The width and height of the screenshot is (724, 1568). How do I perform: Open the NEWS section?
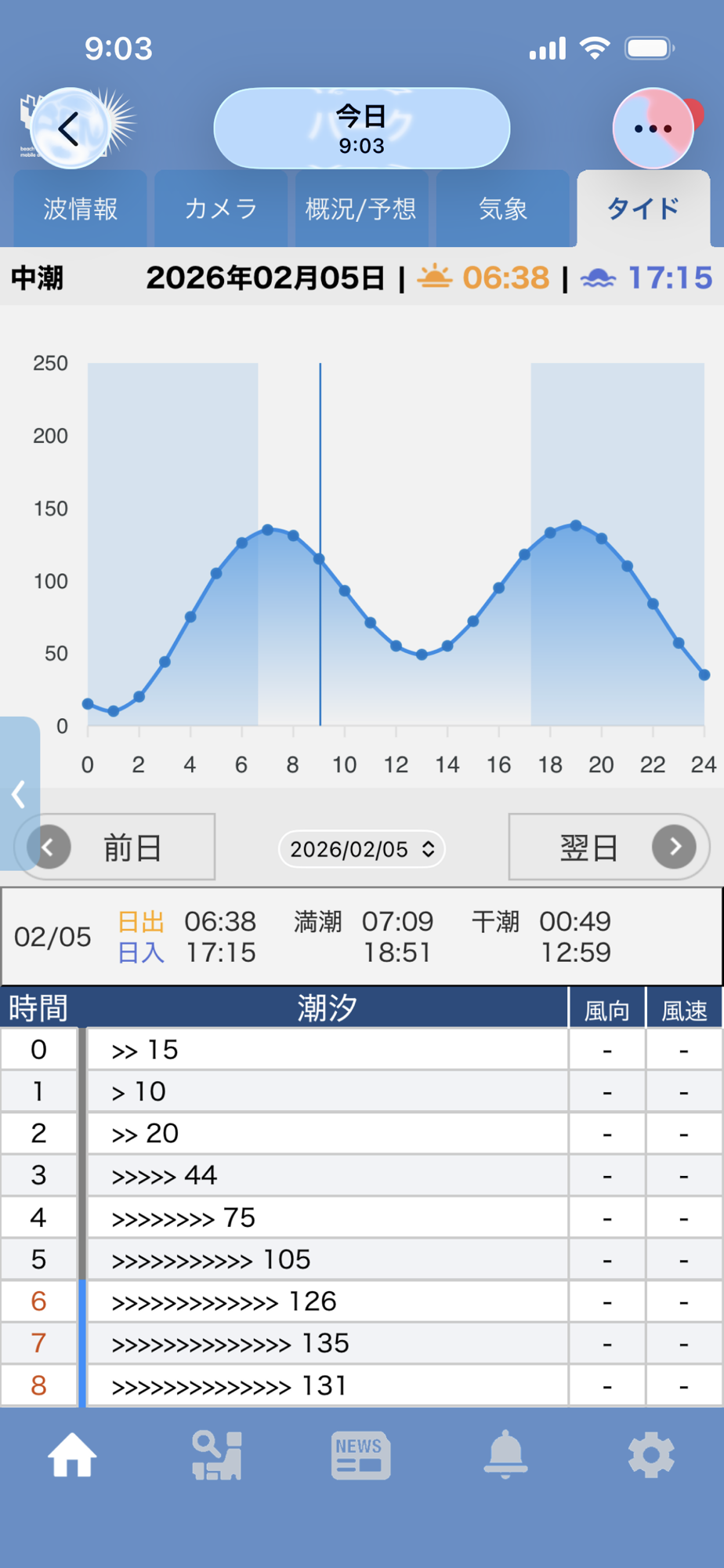tap(361, 1456)
